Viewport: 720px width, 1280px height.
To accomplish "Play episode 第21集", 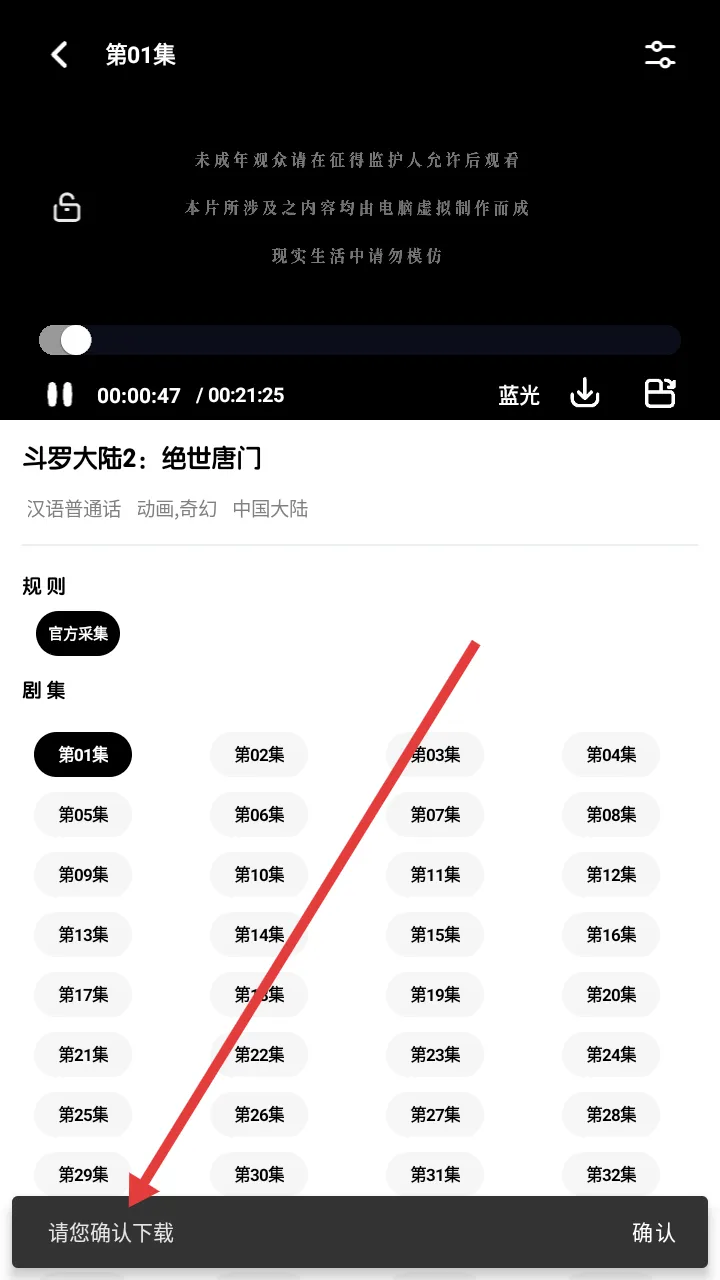I will 83,1054.
